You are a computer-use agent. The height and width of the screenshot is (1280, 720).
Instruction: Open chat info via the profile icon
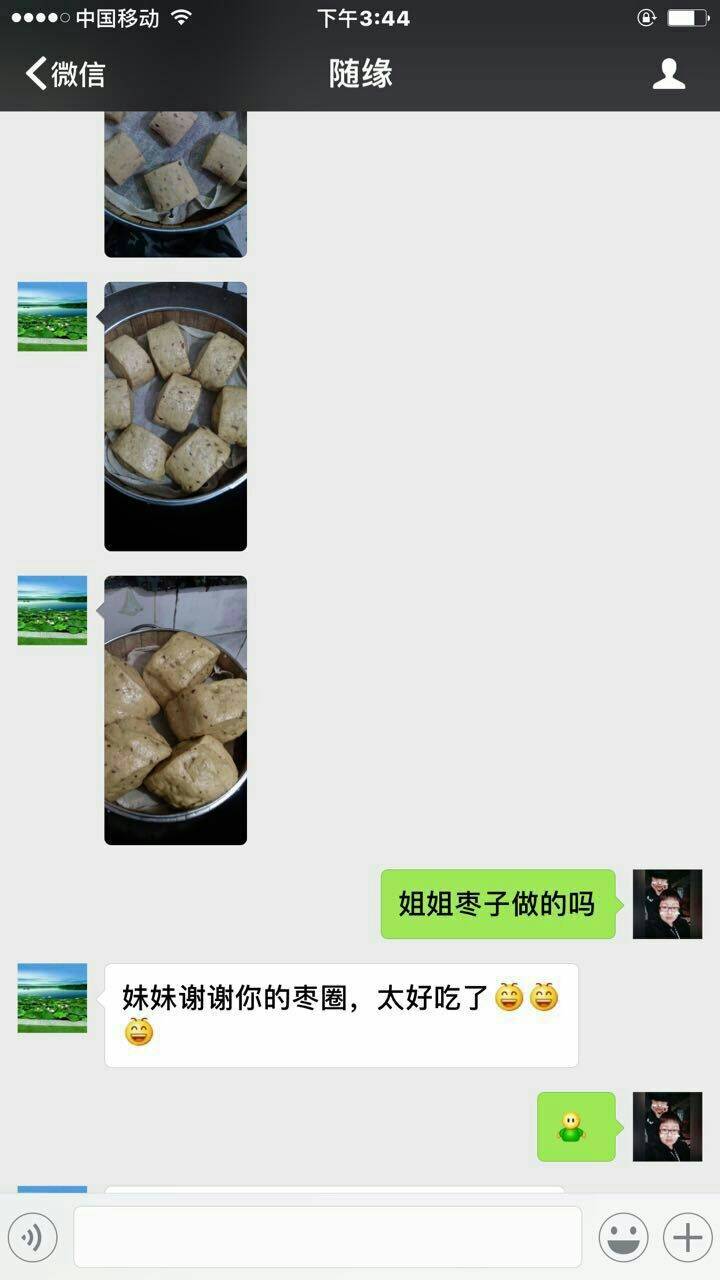(x=668, y=74)
